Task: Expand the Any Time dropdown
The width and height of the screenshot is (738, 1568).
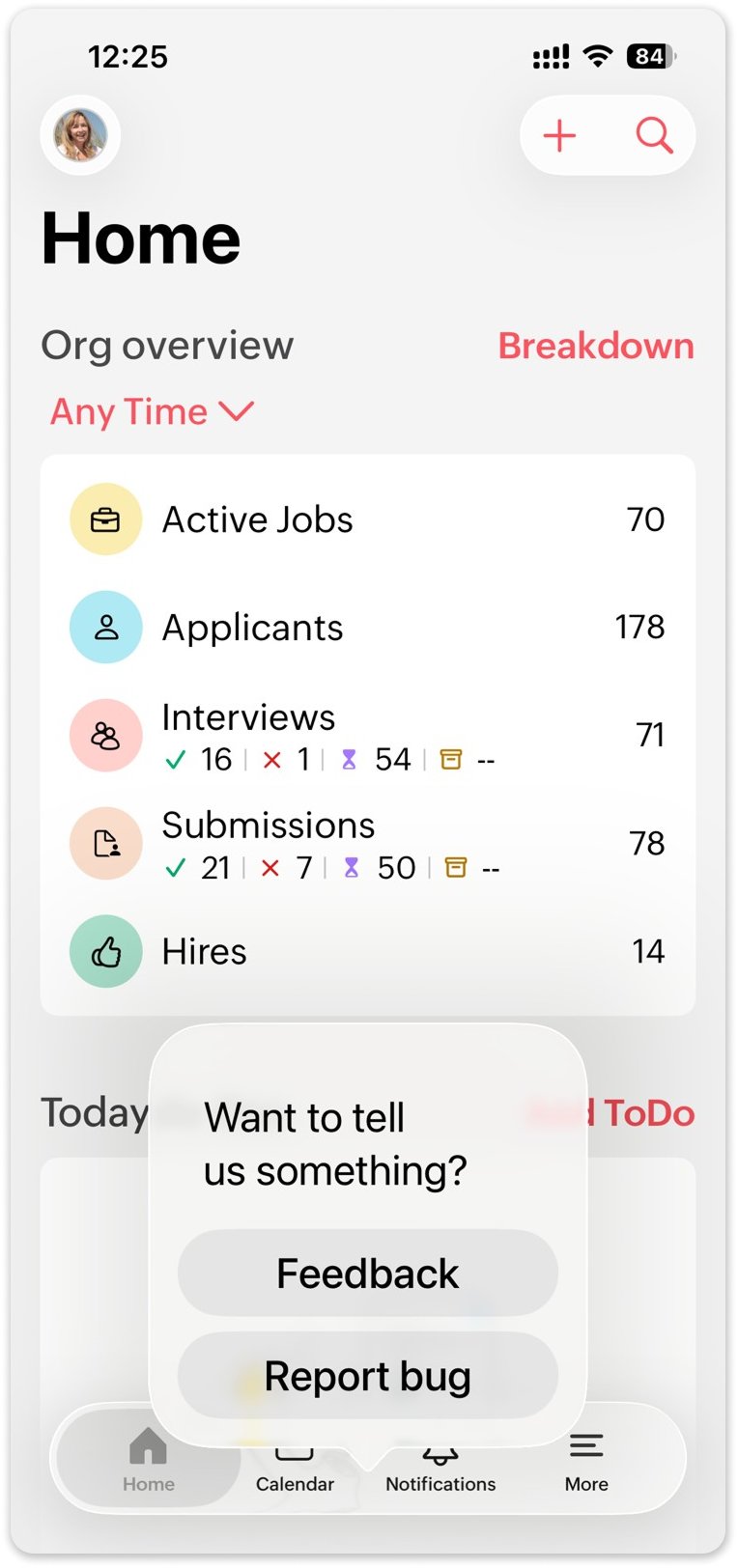Action: [152, 412]
